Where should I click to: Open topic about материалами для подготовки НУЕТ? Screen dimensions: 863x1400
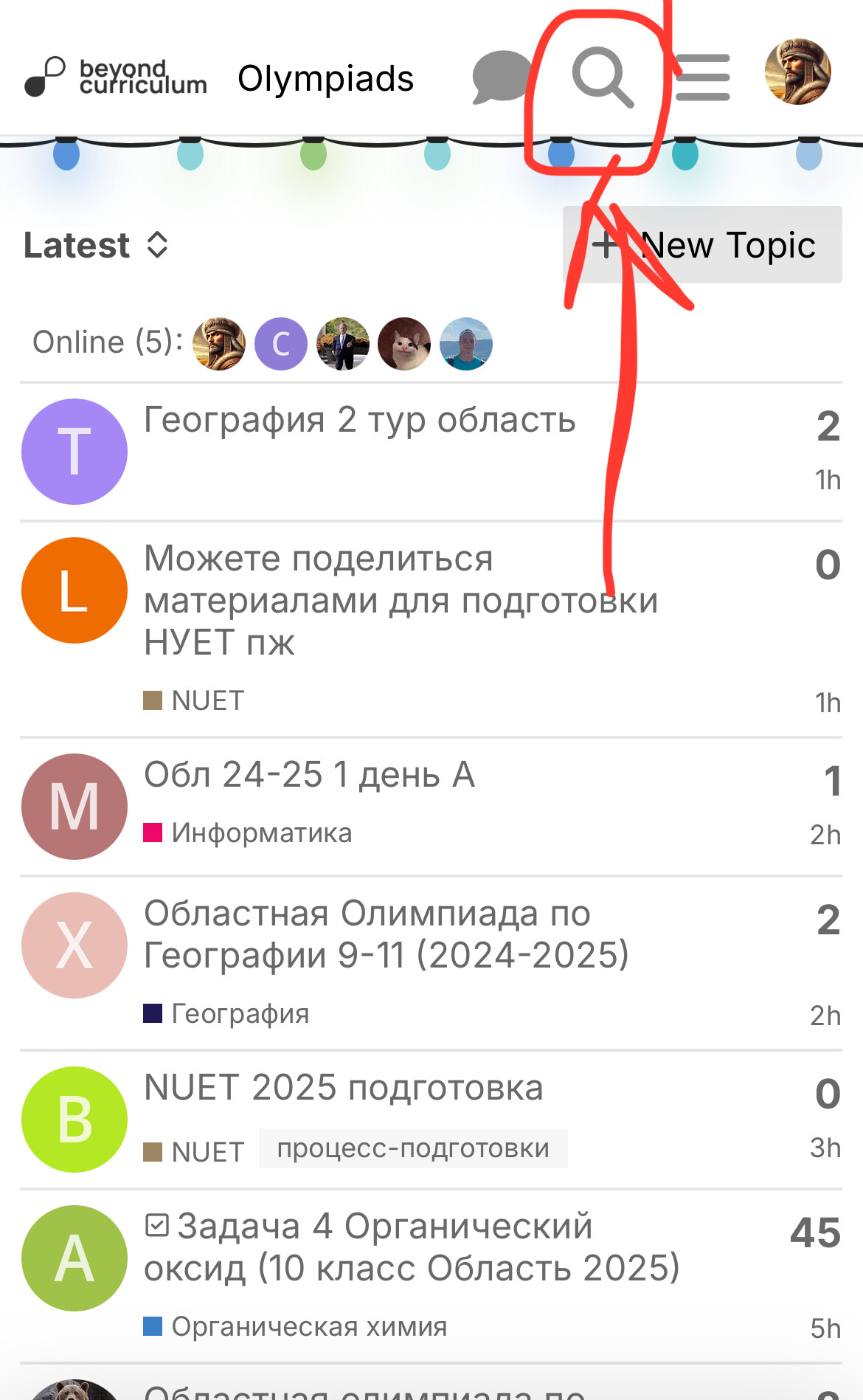pos(401,600)
